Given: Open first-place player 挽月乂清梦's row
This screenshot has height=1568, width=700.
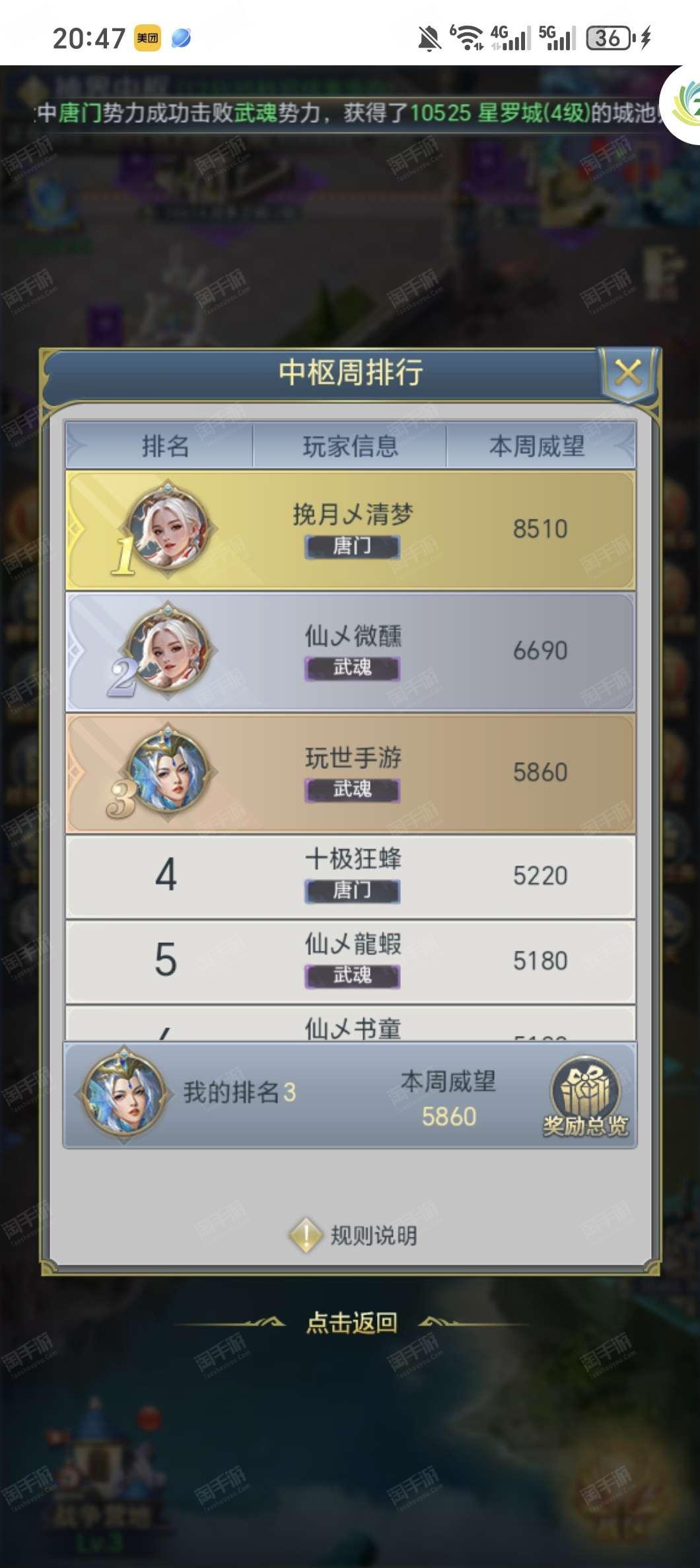Looking at the screenshot, I should pos(351,530).
